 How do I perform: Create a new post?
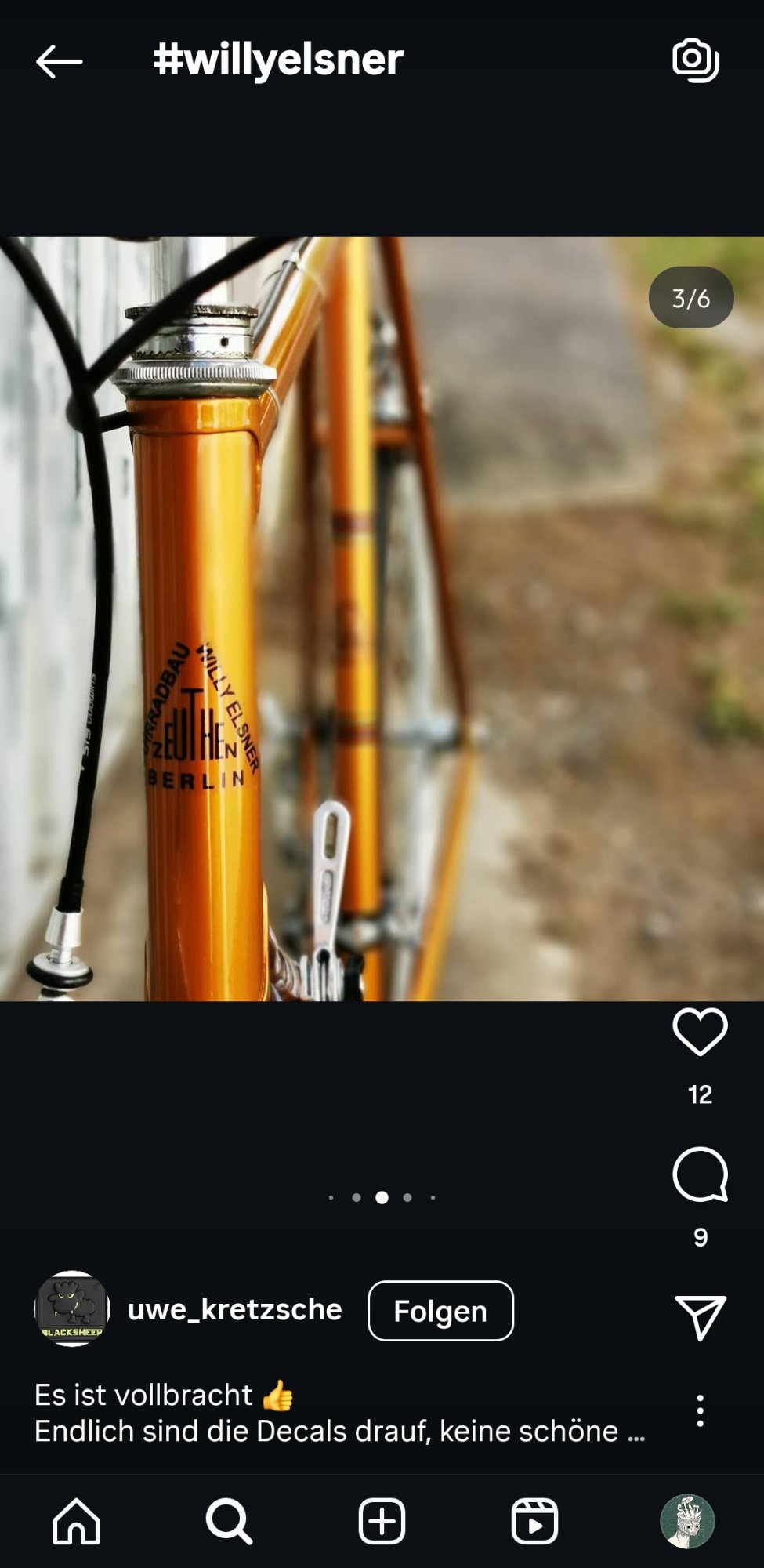pos(382,1521)
